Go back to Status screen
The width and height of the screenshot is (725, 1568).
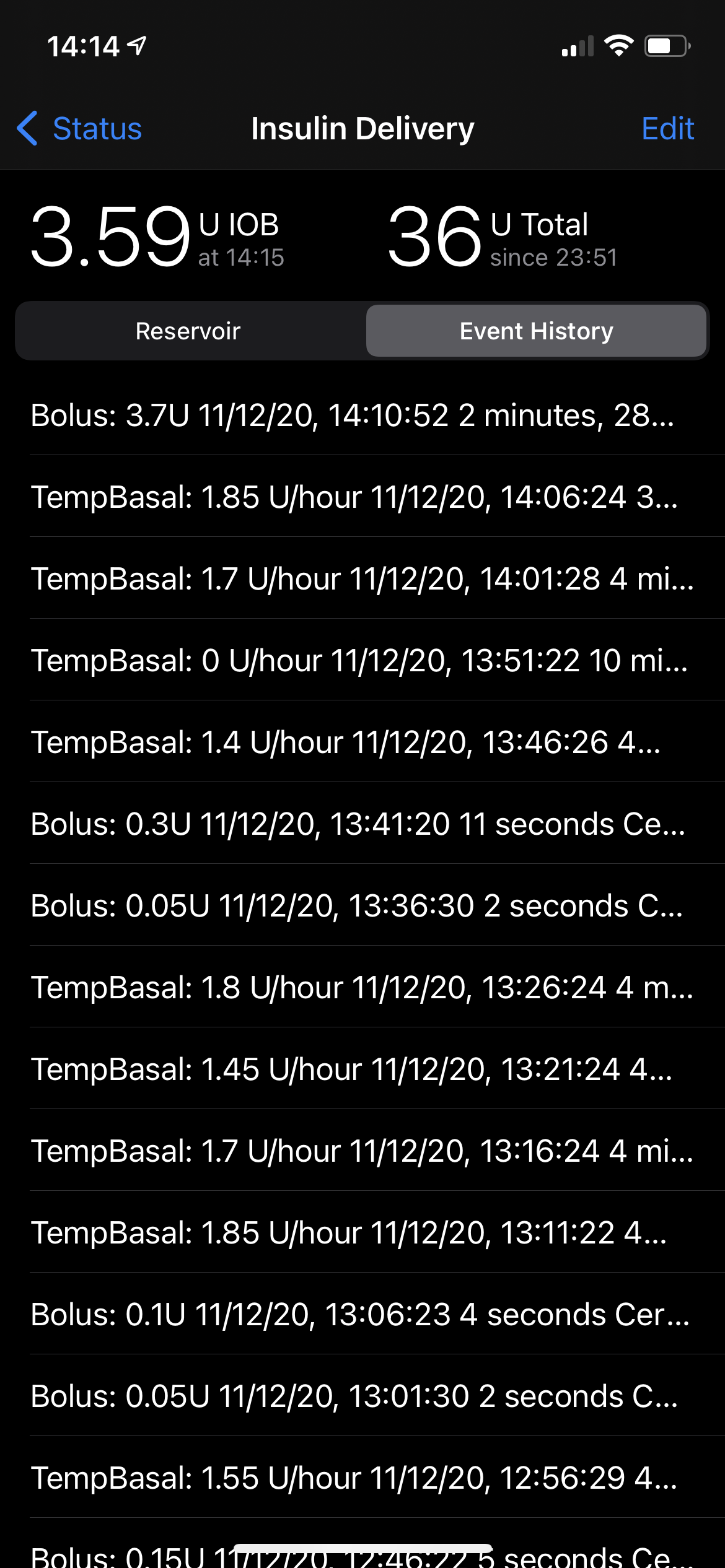(81, 129)
